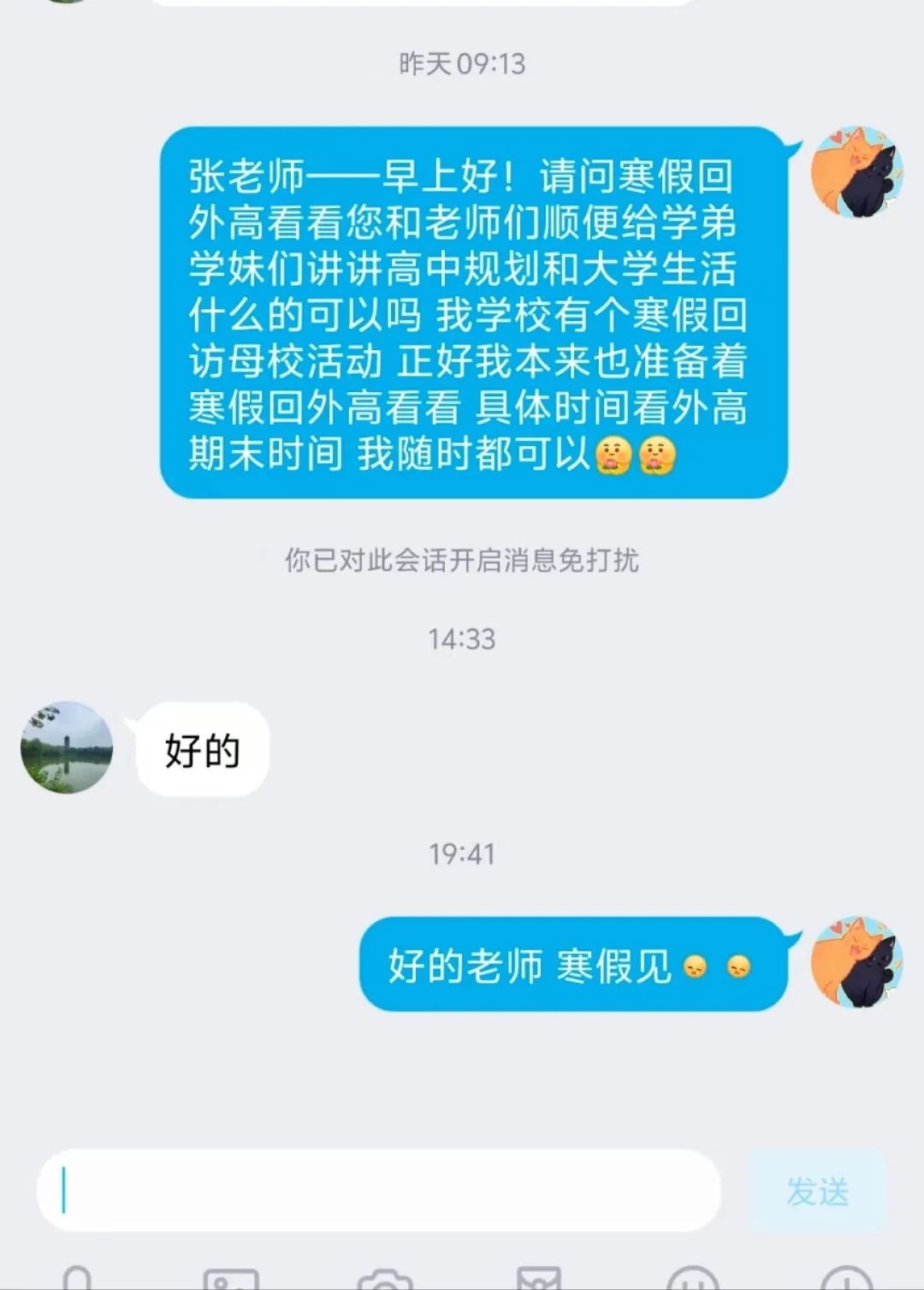Open the voice message microphone
Screen dimensions: 924x1290
[77, 1280]
